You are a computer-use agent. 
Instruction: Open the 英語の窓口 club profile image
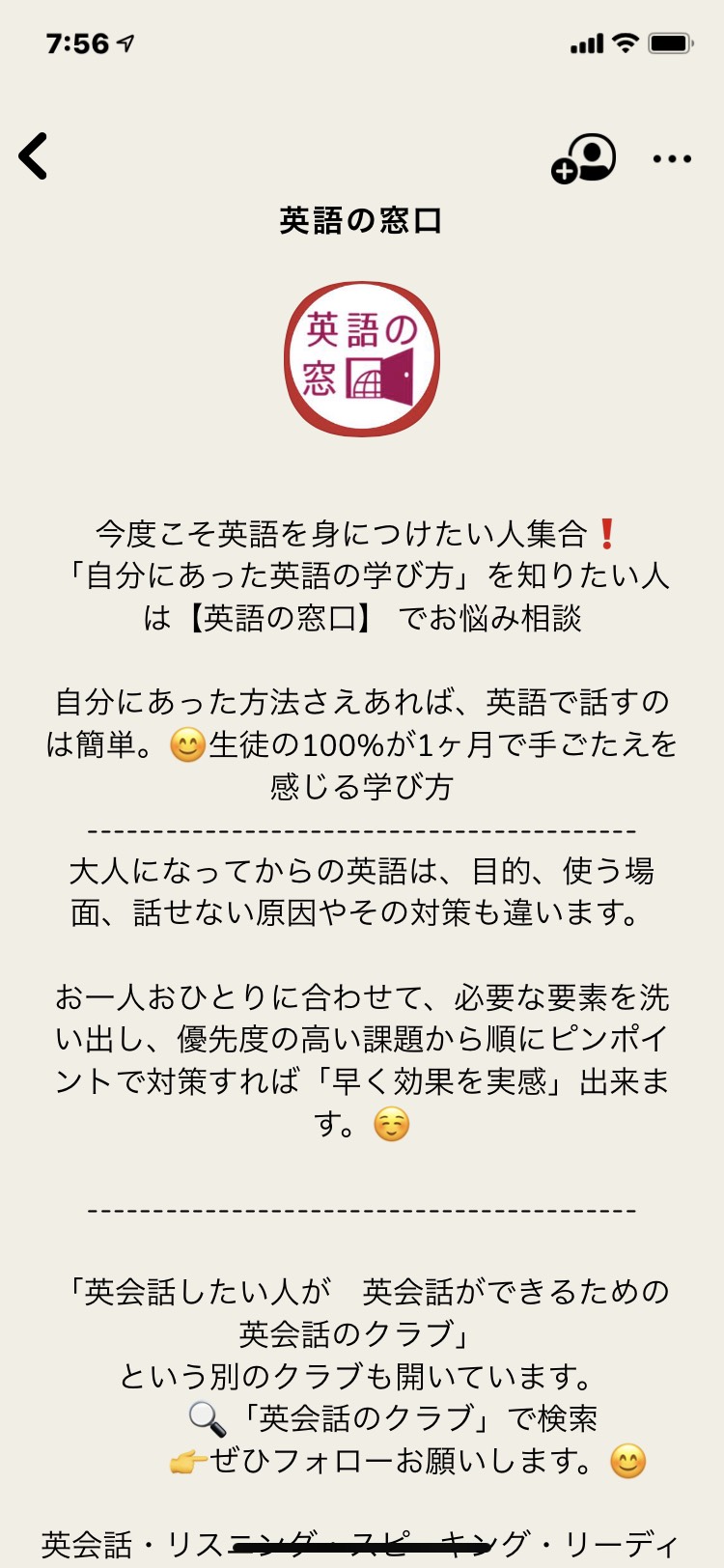362,359
